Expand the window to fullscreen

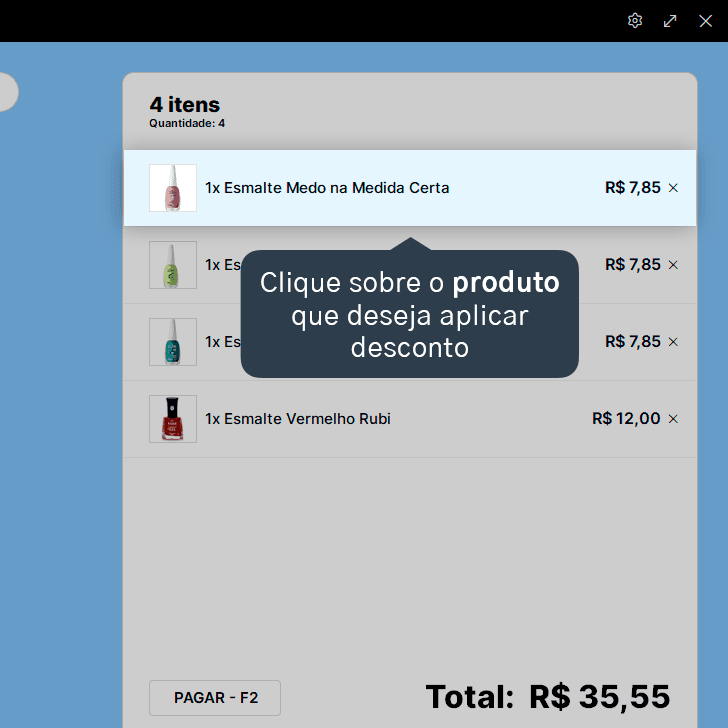coord(670,21)
